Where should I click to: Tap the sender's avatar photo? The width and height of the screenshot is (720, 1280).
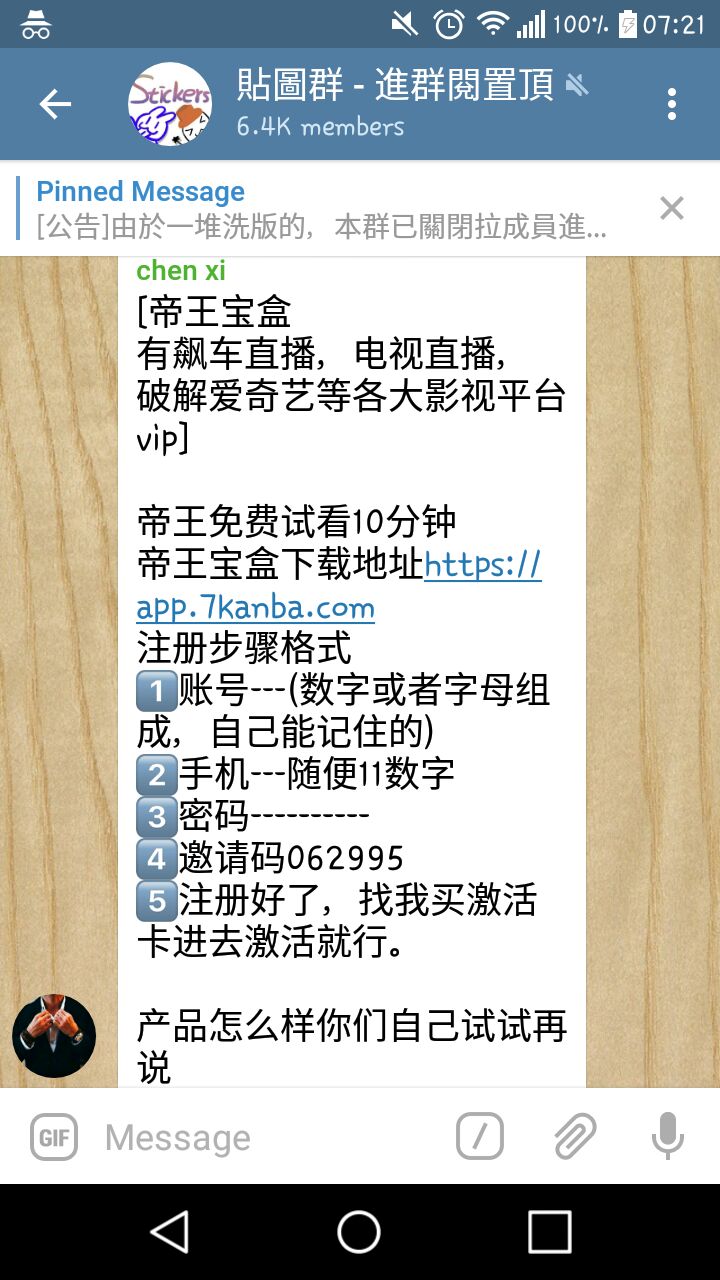click(x=54, y=1036)
